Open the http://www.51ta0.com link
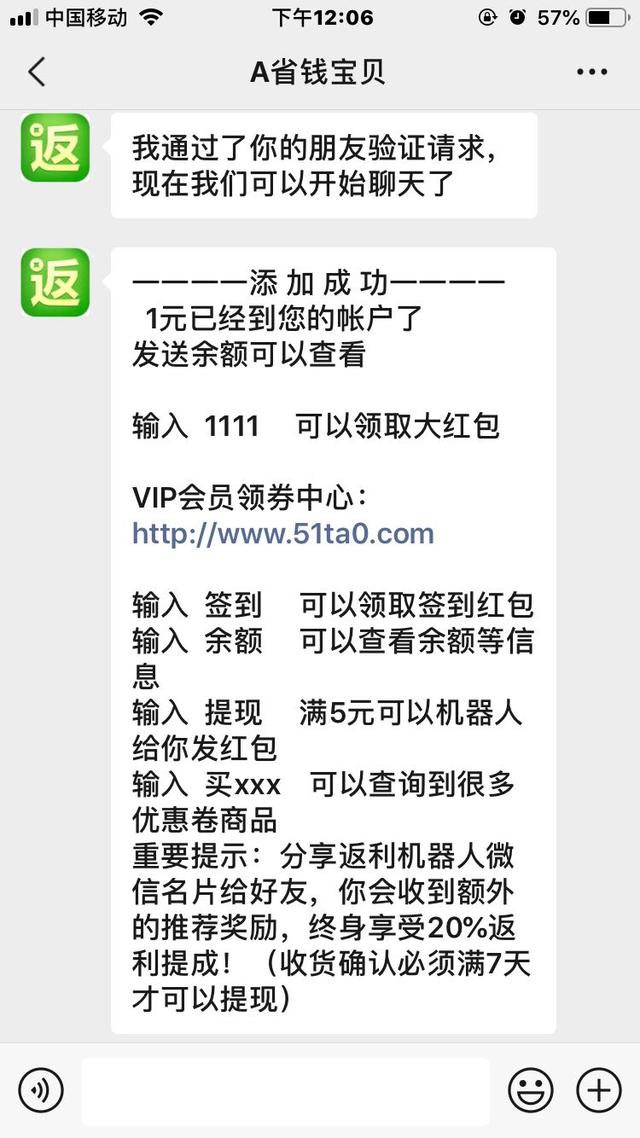The width and height of the screenshot is (640, 1138). (x=283, y=534)
